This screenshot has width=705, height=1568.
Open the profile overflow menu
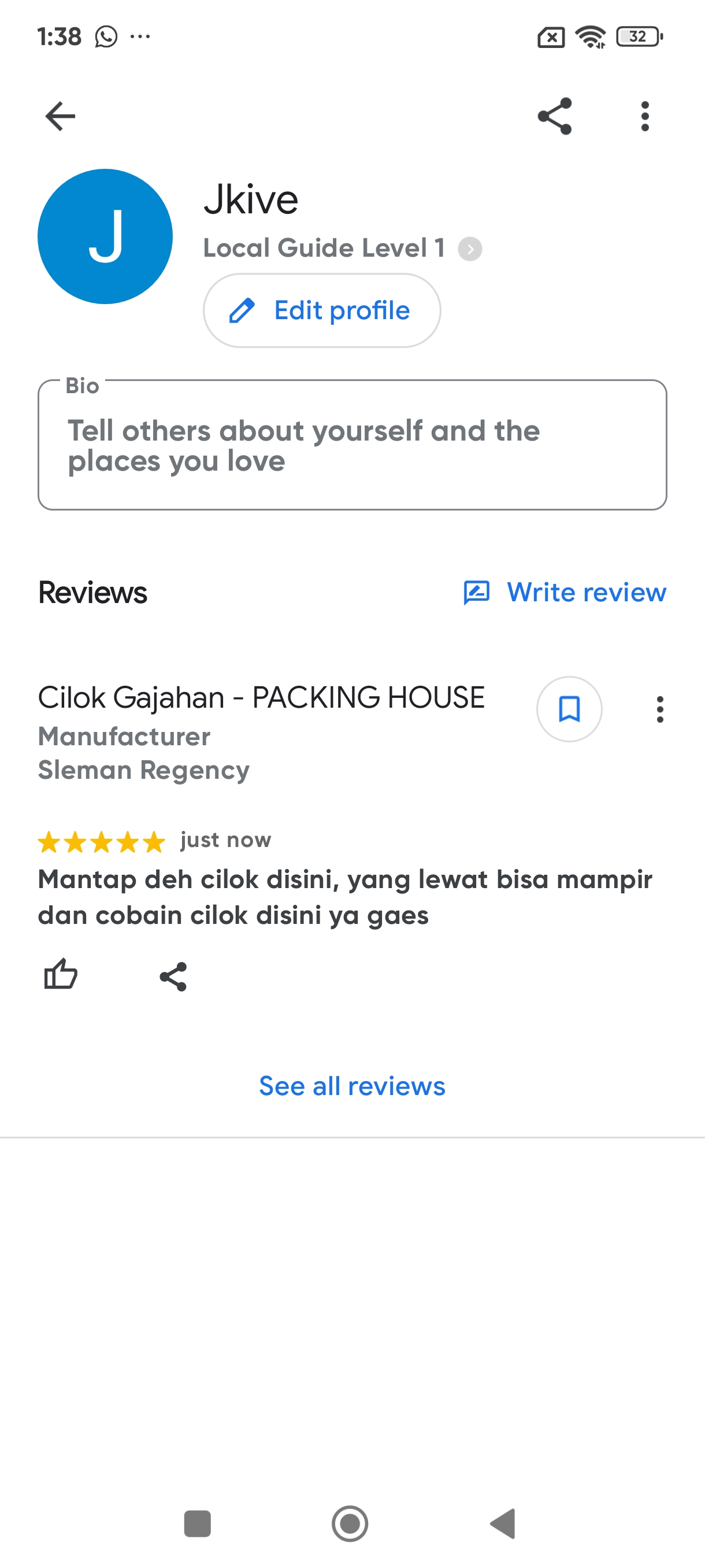point(645,116)
